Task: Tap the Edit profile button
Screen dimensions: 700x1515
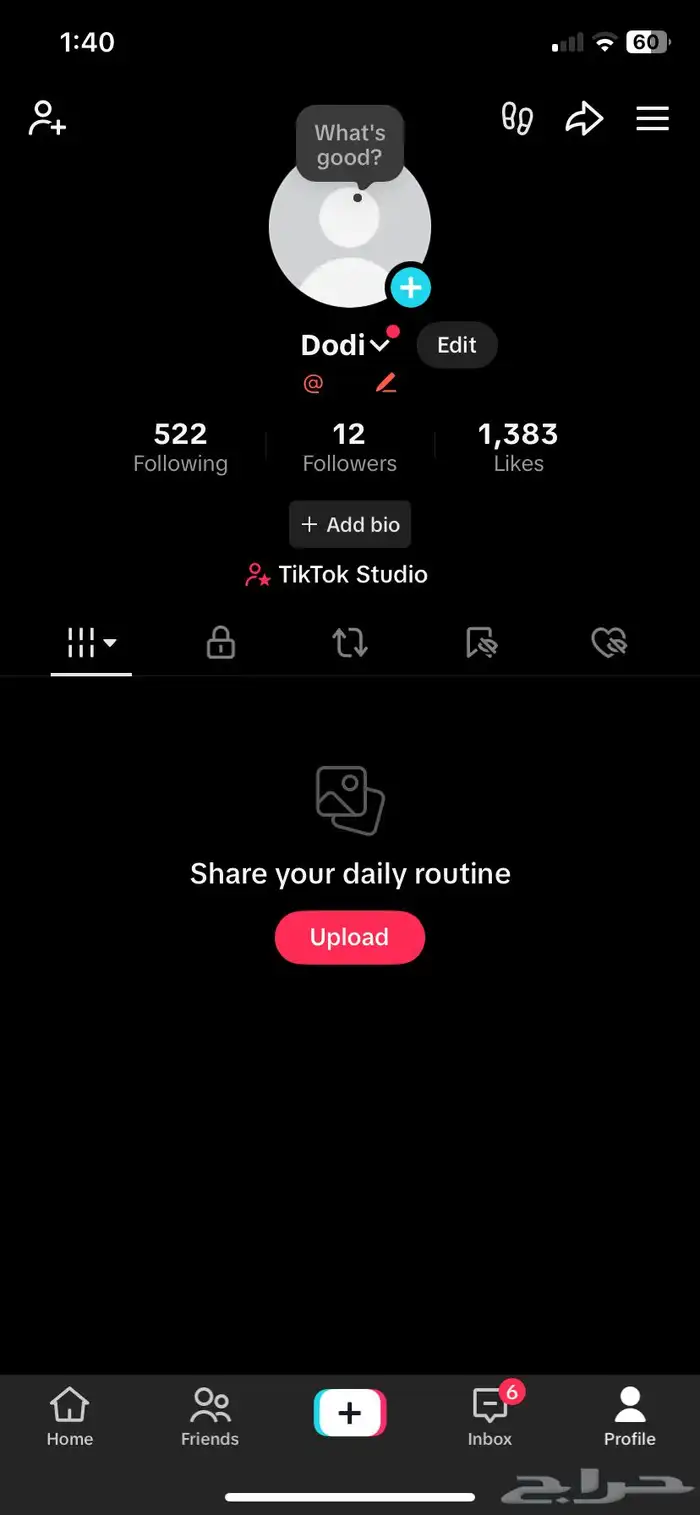Action: (457, 345)
